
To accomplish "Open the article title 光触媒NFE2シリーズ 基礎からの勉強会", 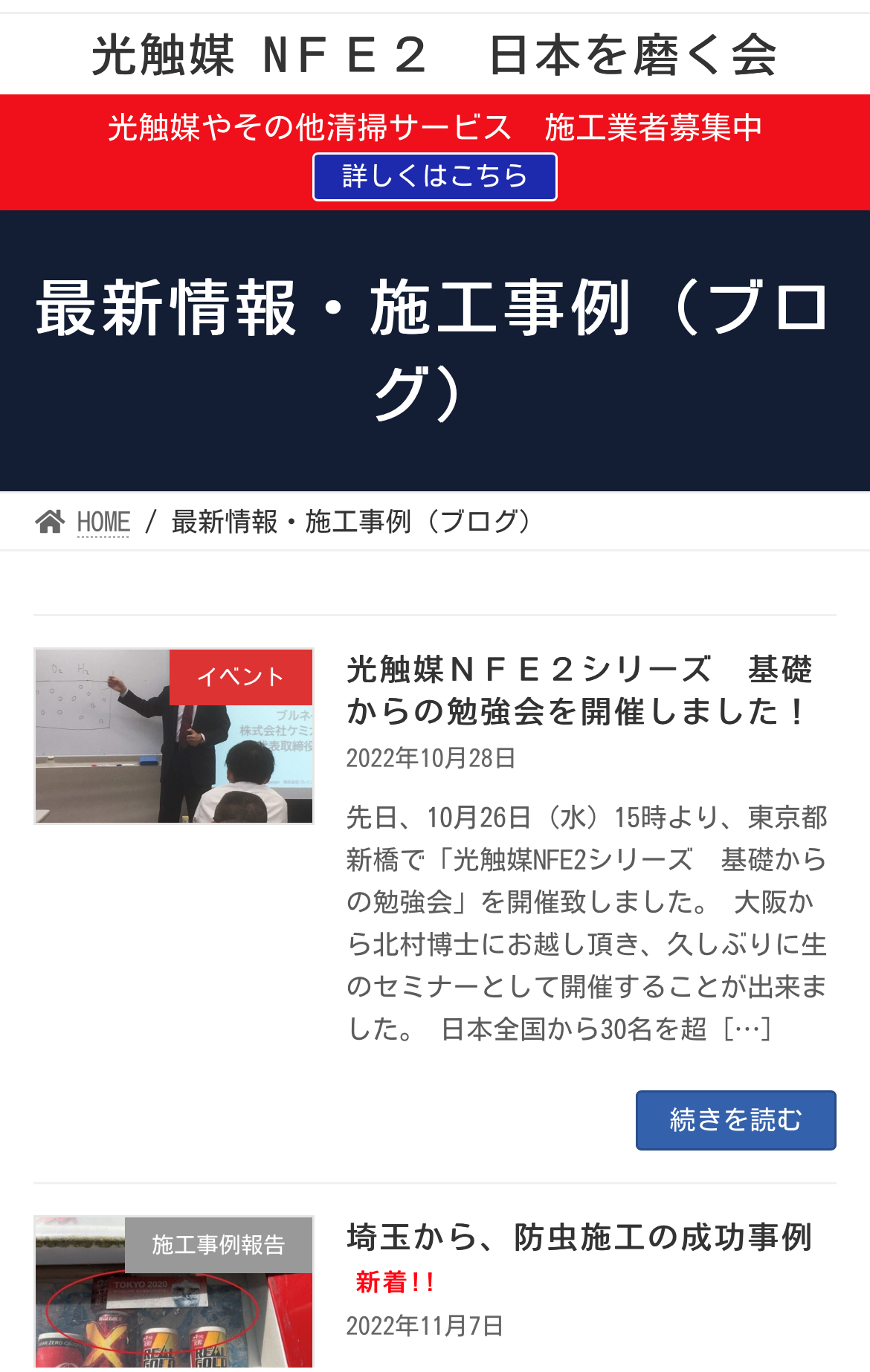I will [x=579, y=690].
